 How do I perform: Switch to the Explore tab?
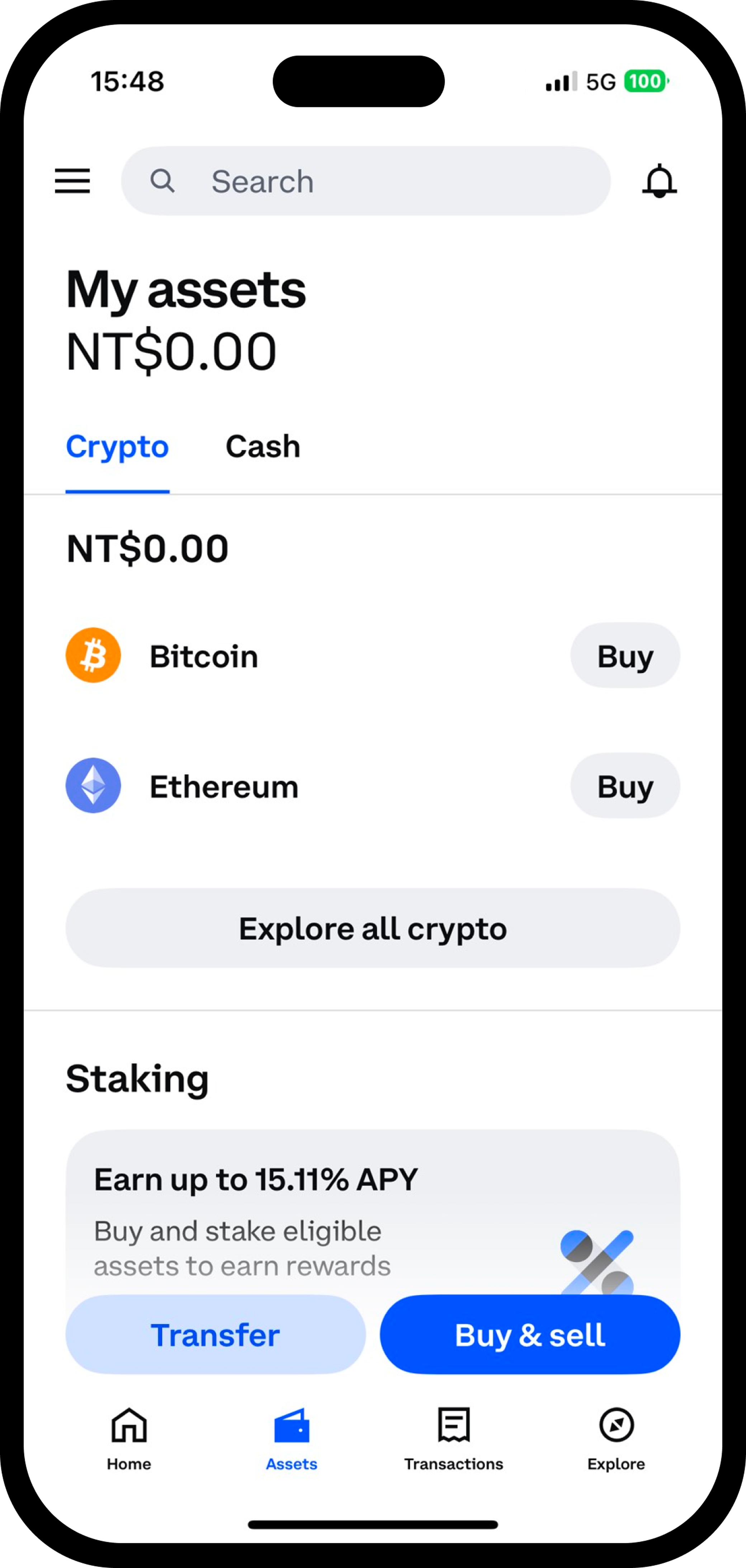pos(616,1438)
